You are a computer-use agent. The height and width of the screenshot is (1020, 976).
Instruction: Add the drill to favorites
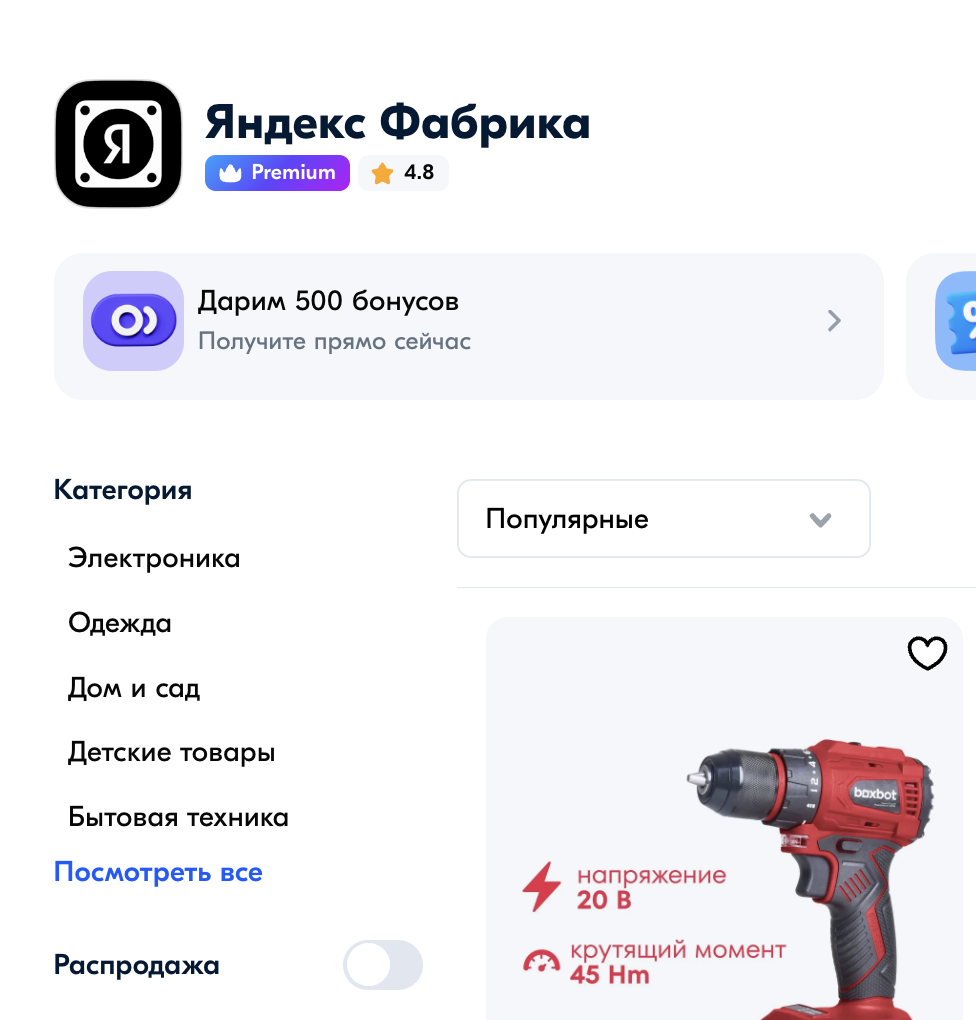[926, 654]
